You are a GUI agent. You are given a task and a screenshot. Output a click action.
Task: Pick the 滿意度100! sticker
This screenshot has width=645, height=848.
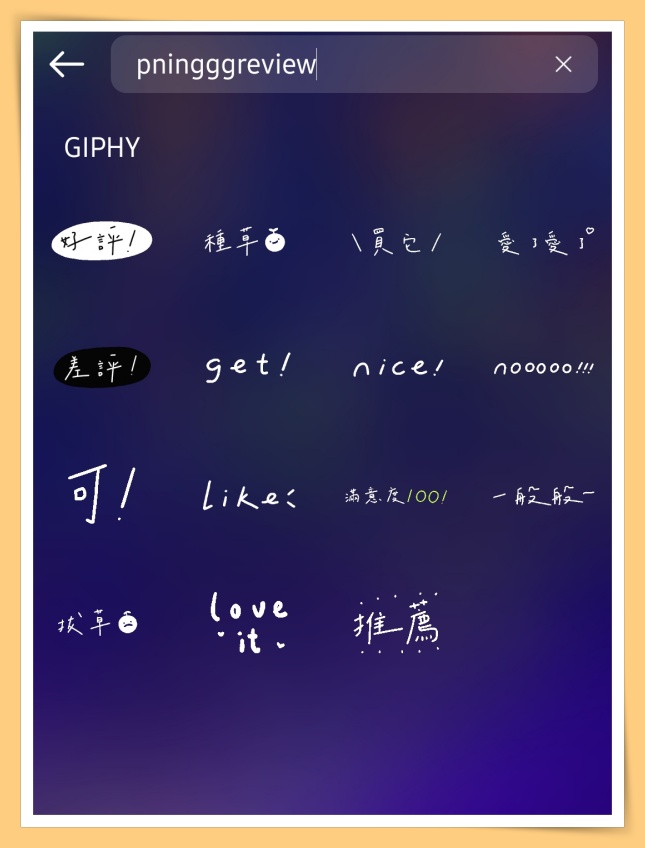396,496
